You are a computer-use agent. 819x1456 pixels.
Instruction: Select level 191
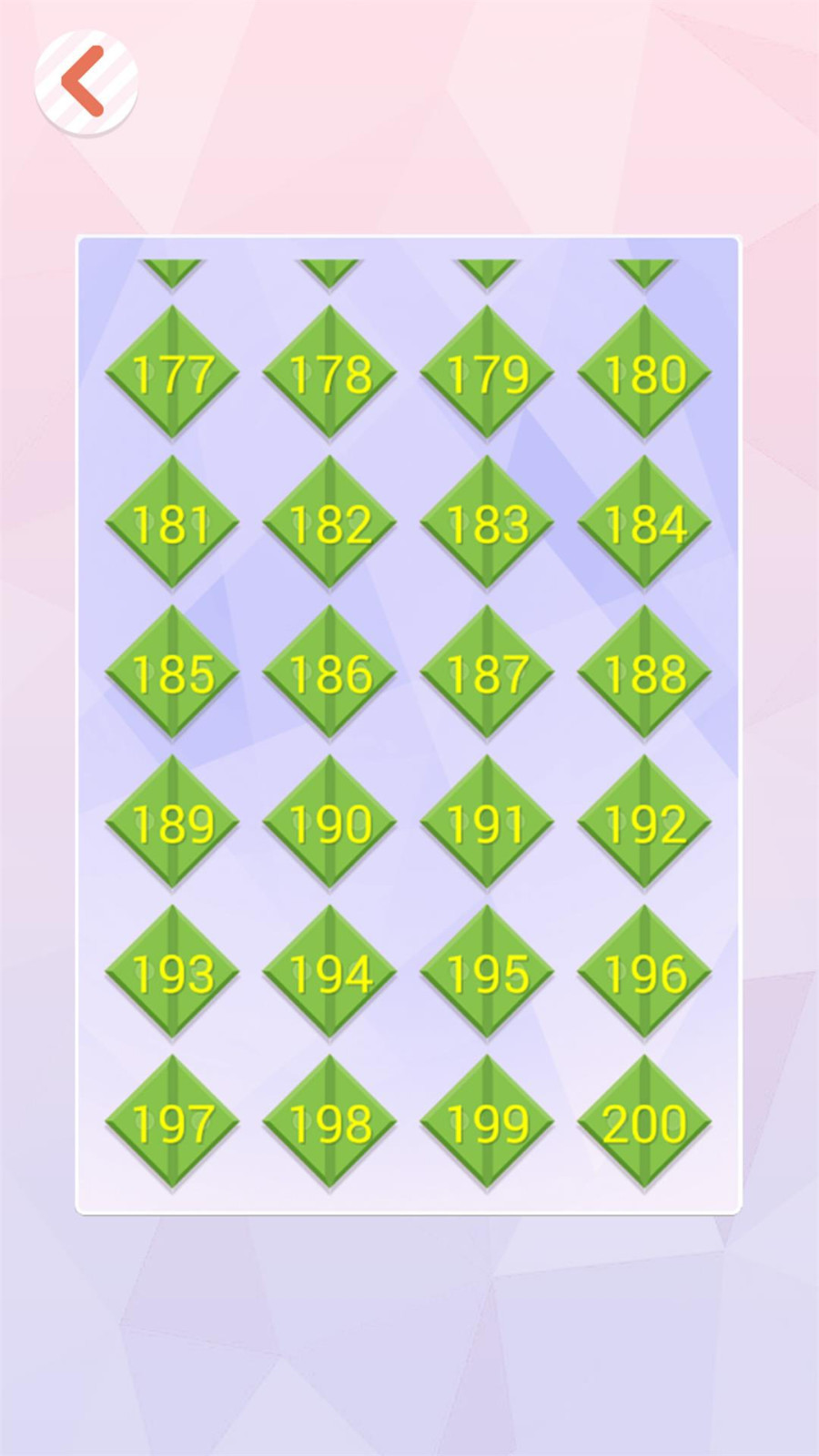(x=487, y=823)
